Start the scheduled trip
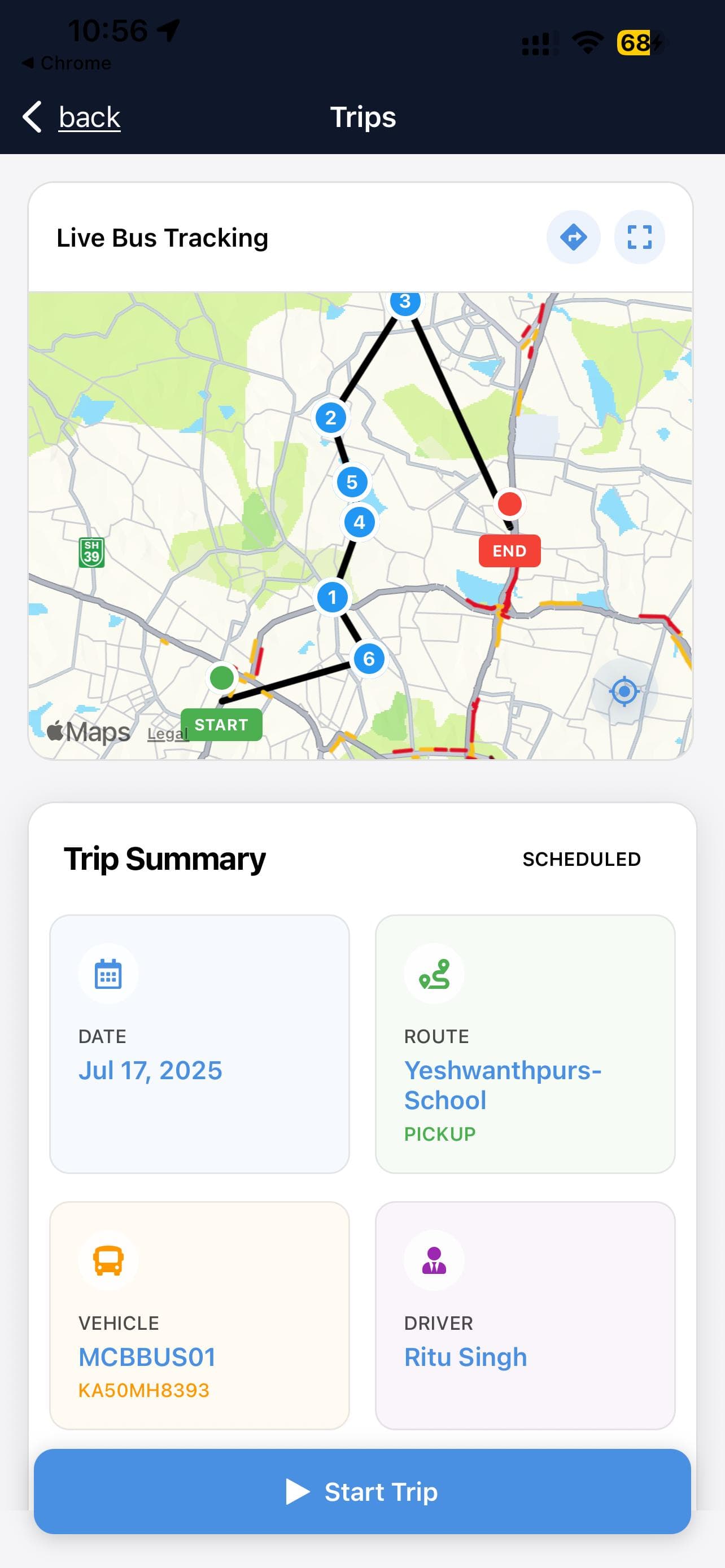The height and width of the screenshot is (1568, 725). [362, 1491]
